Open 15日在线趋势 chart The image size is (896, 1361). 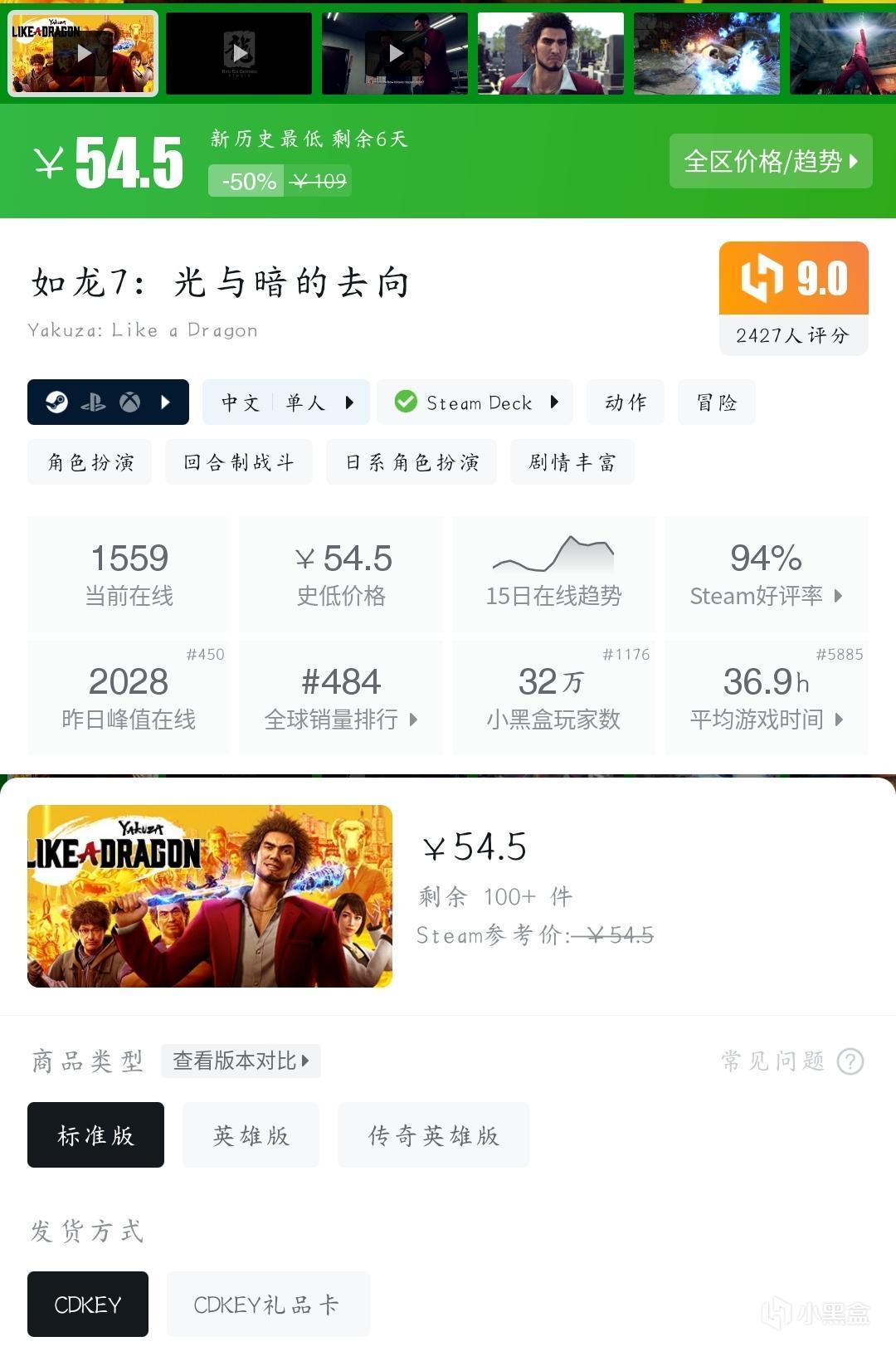(x=553, y=574)
